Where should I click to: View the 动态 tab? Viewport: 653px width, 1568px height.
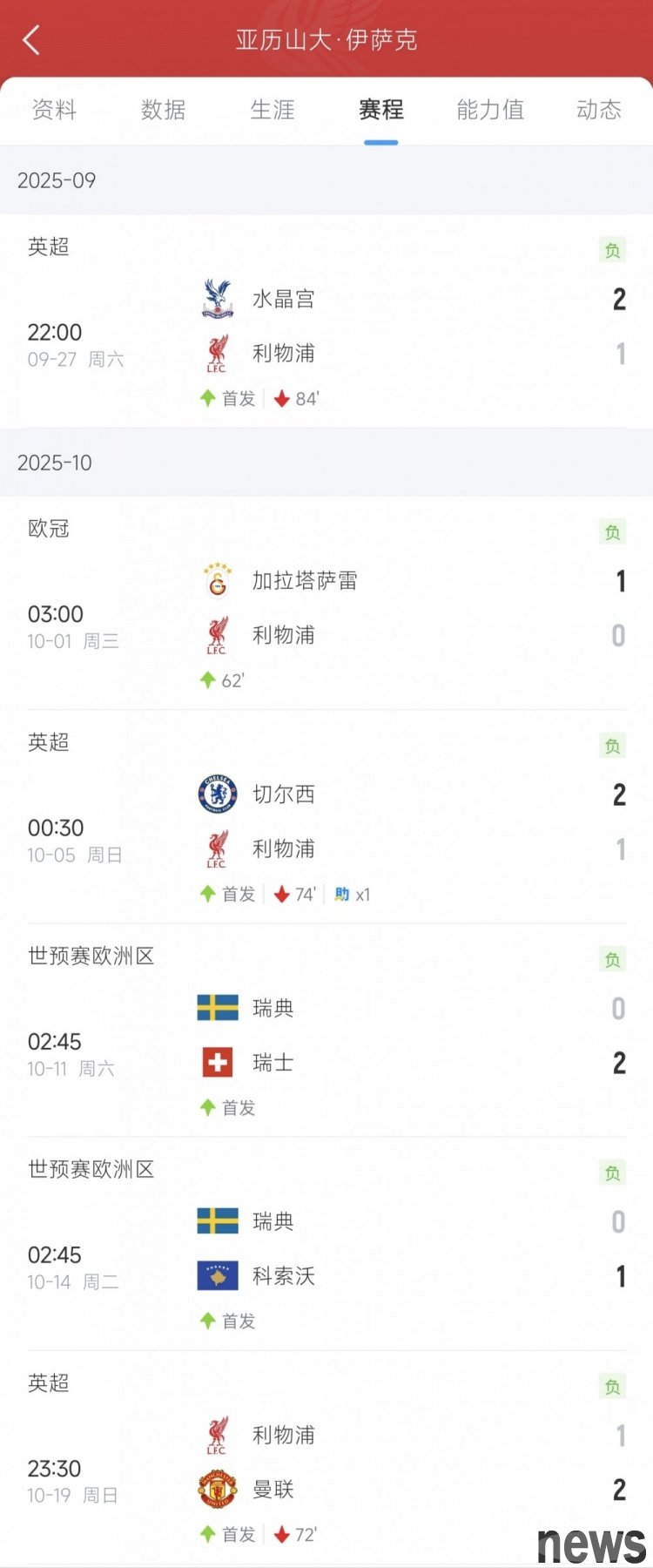tap(598, 110)
